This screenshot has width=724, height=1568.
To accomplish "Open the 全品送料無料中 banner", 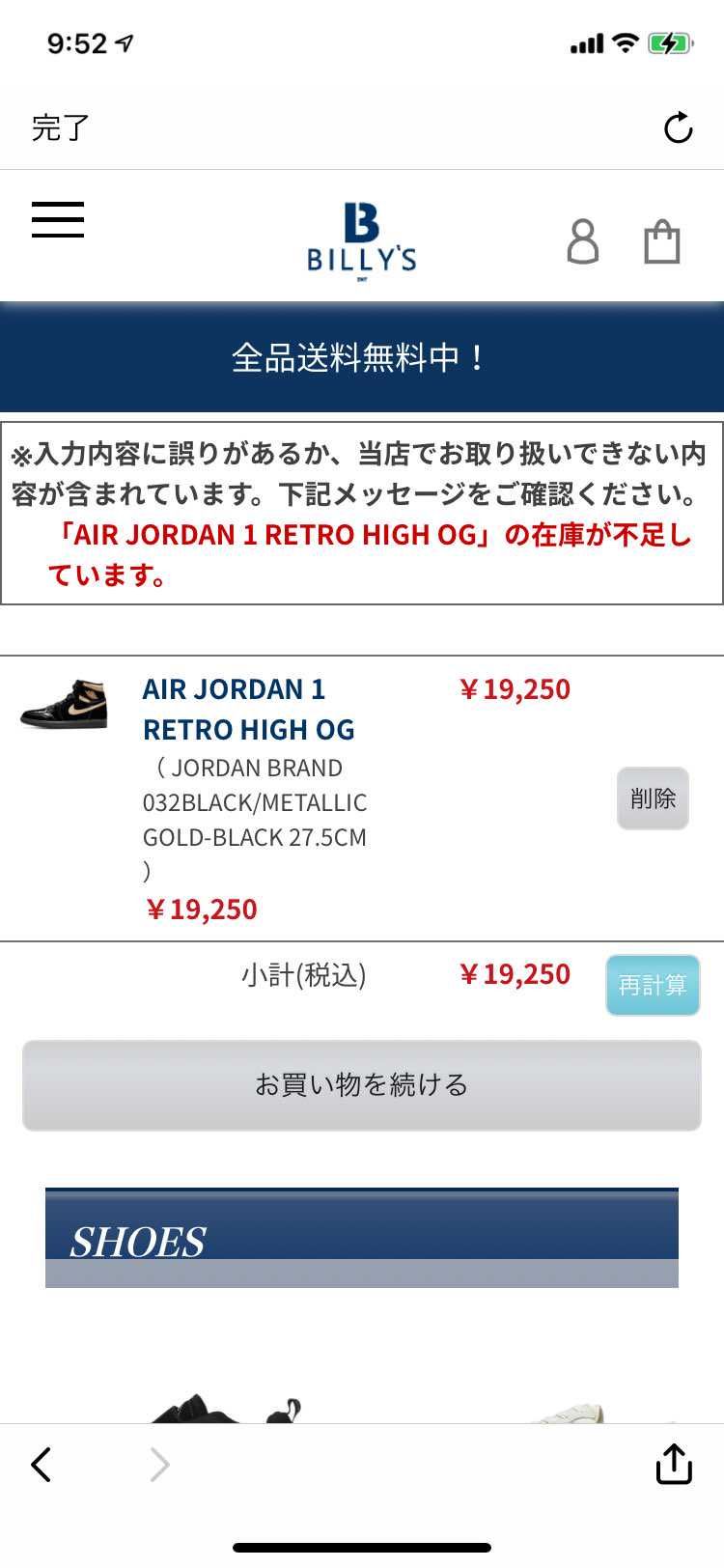I will coord(362,358).
